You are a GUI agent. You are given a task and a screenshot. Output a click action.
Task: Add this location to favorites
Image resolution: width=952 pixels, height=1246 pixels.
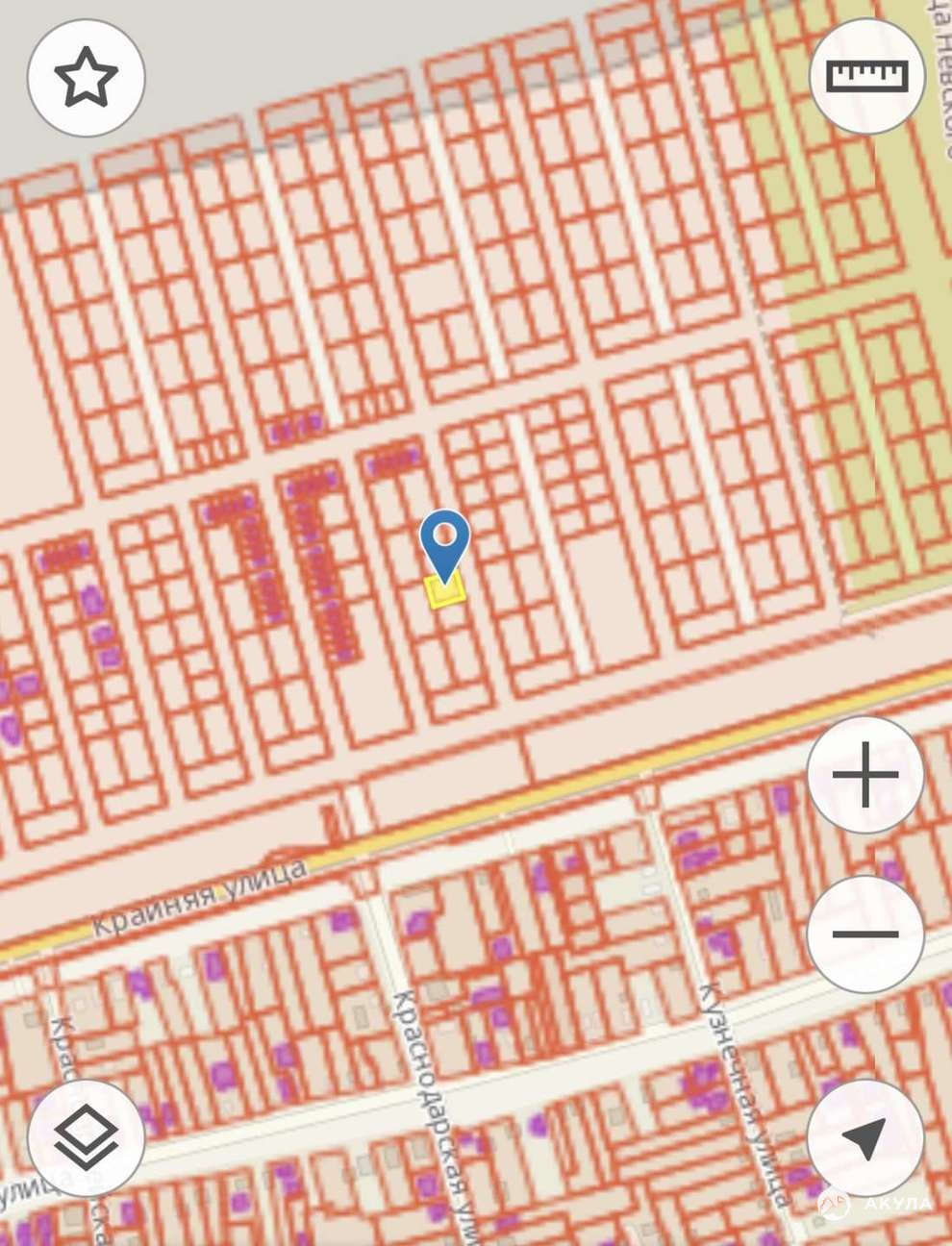pos(86,77)
